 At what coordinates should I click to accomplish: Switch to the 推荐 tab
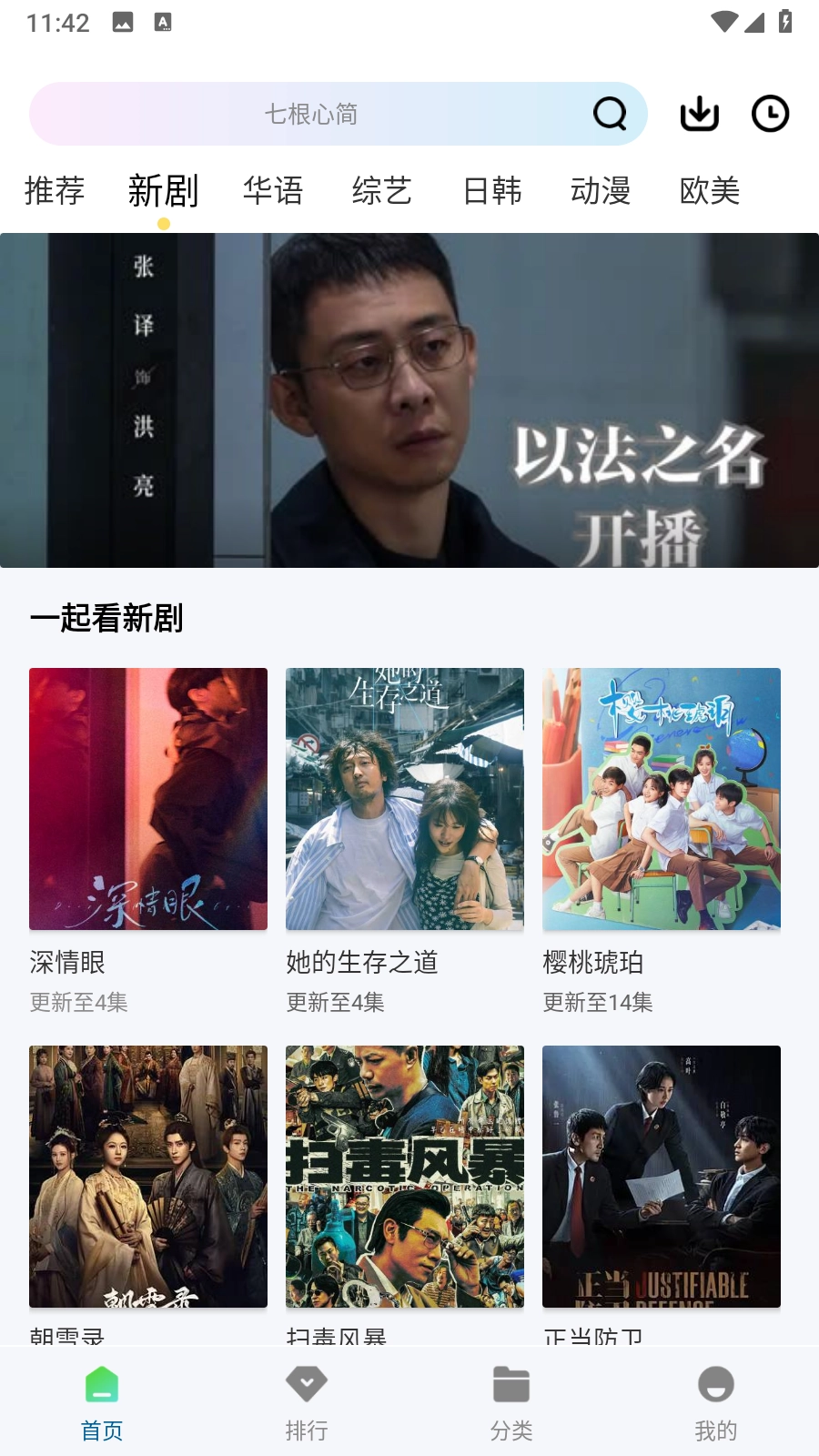tap(55, 191)
